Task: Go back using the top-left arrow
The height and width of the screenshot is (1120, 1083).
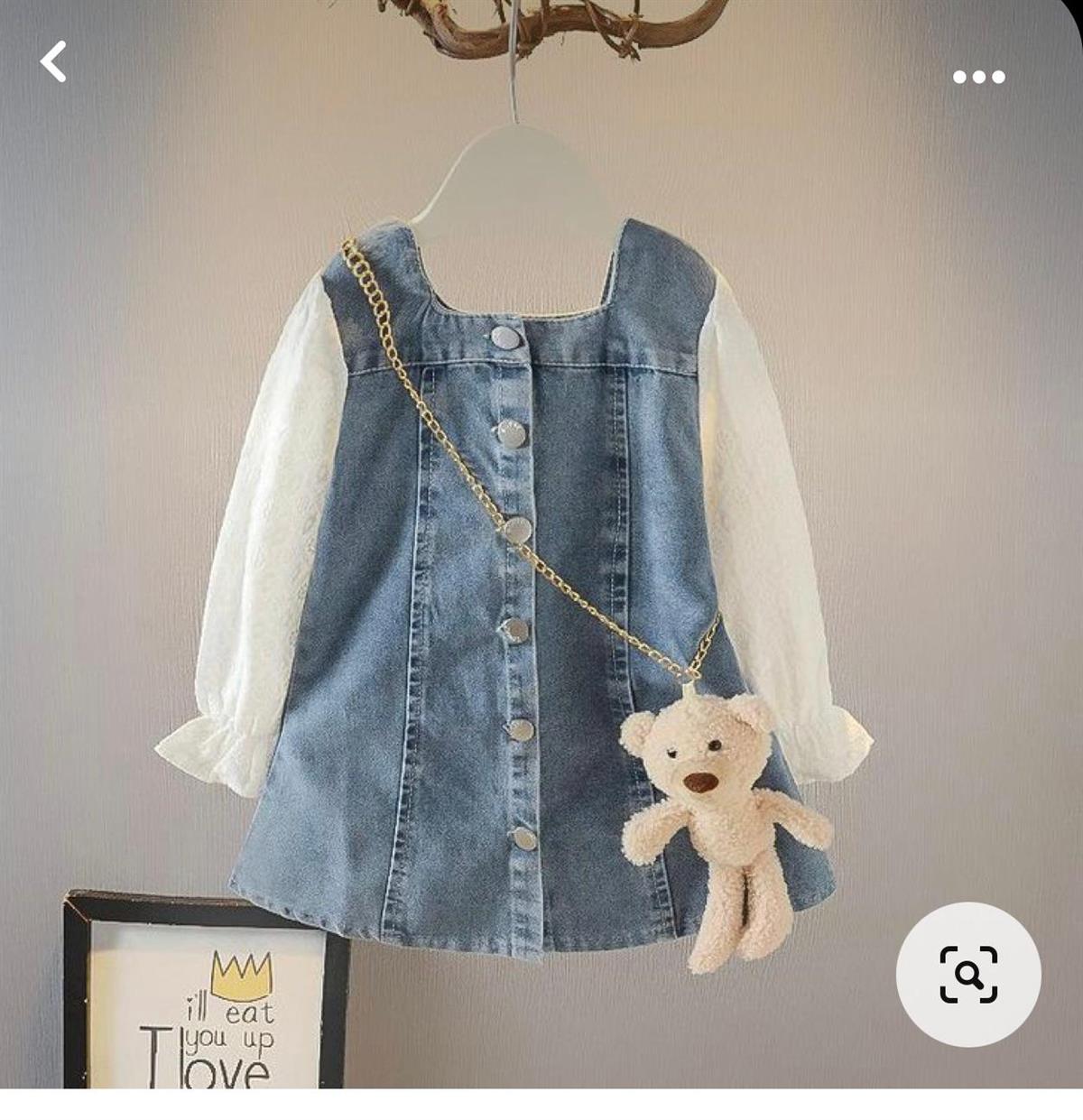Action: [x=53, y=62]
